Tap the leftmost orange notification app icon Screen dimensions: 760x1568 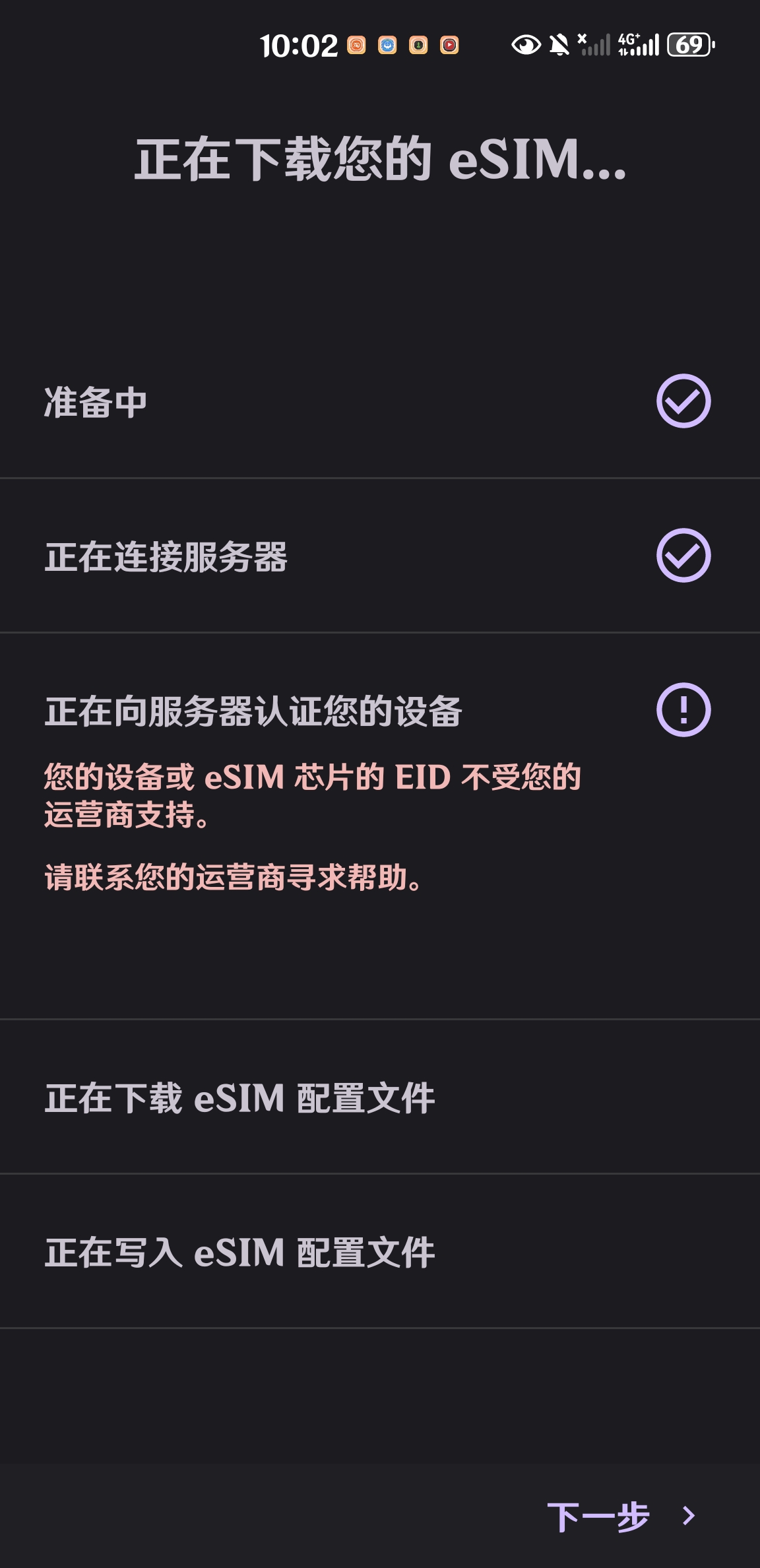tap(356, 46)
